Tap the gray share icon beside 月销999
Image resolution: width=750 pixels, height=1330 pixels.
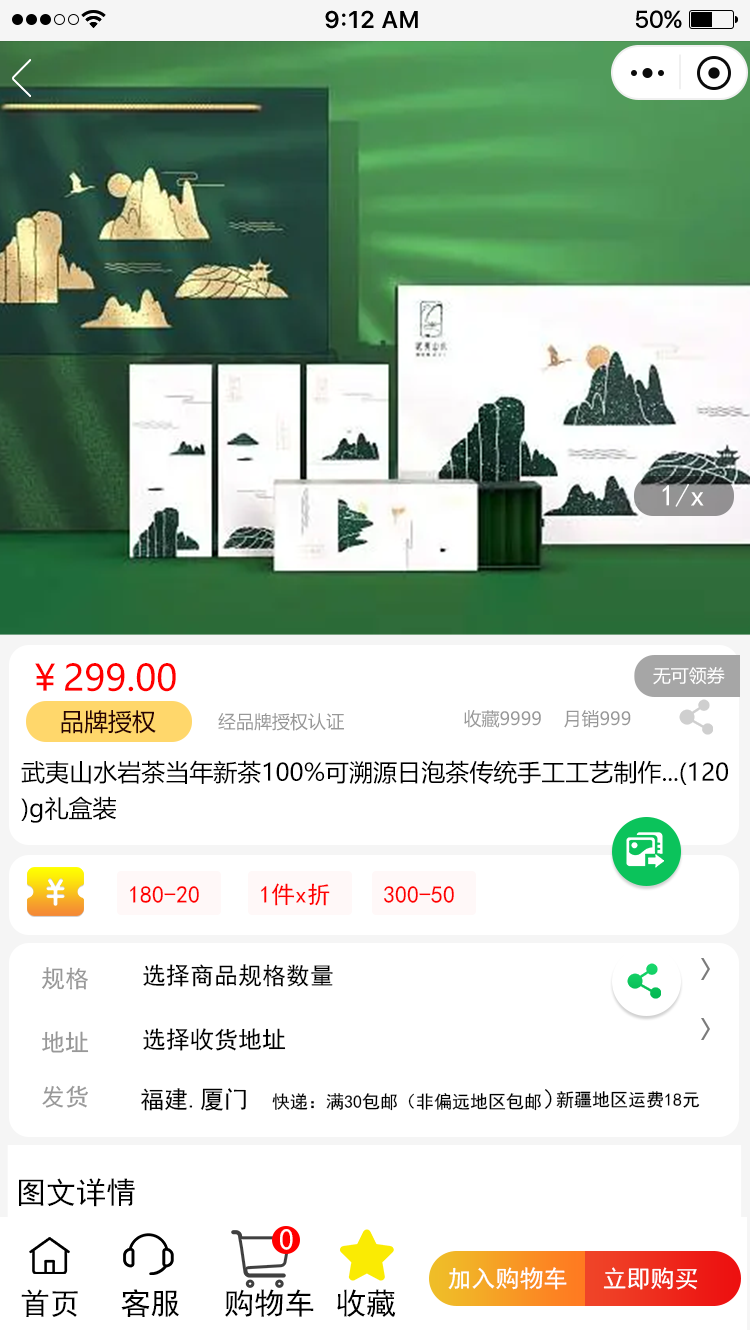tap(695, 718)
